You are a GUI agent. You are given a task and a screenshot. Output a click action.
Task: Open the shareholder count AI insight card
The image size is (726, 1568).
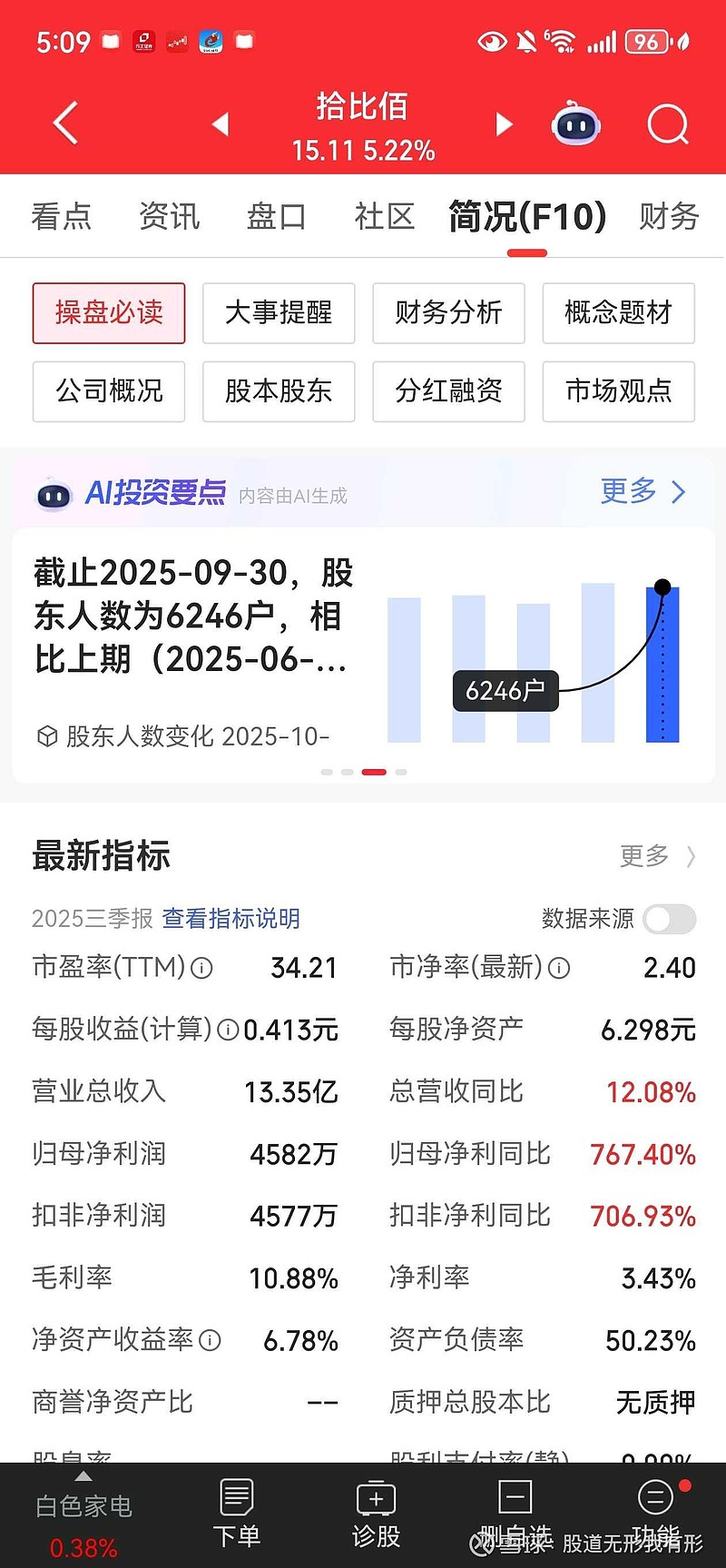coord(363,654)
